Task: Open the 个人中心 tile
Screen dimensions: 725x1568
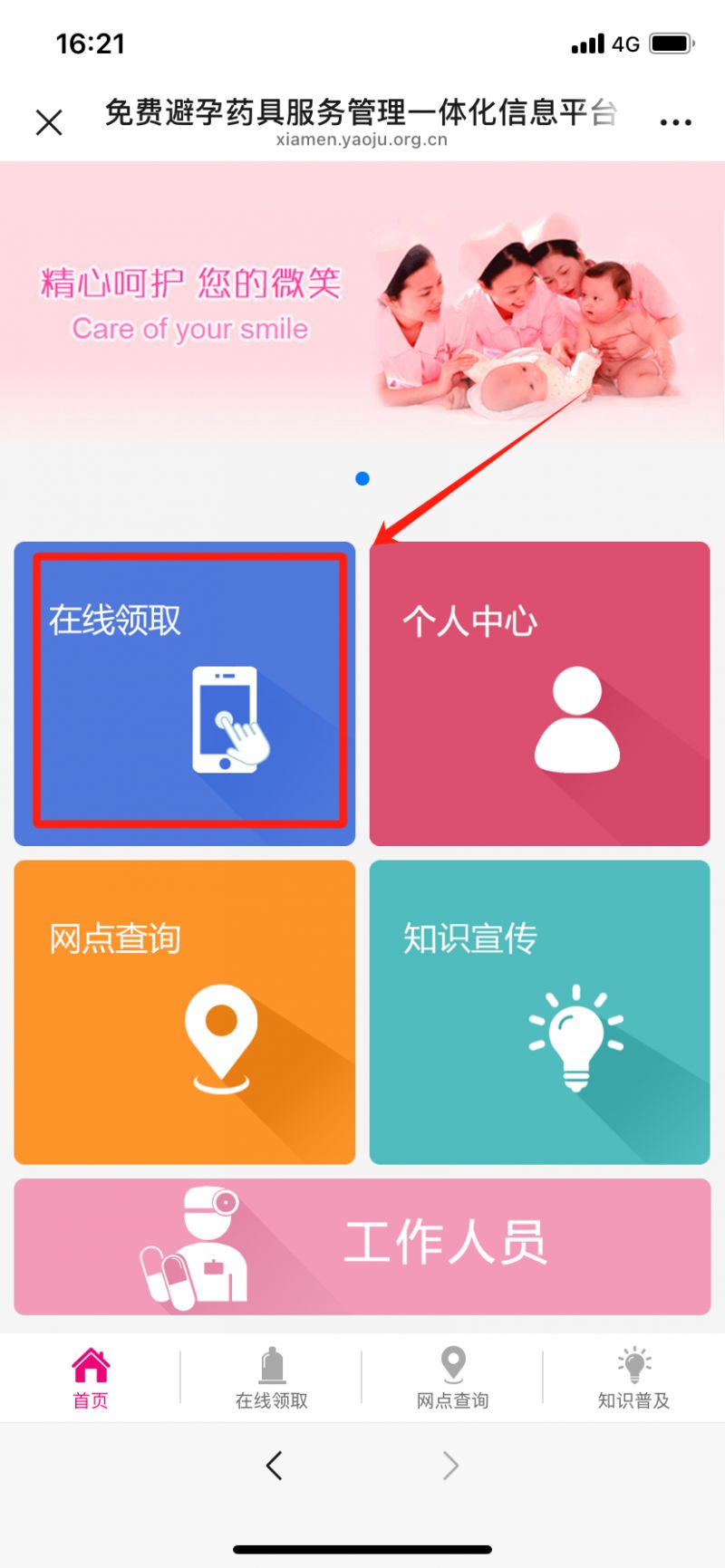Action: click(539, 693)
